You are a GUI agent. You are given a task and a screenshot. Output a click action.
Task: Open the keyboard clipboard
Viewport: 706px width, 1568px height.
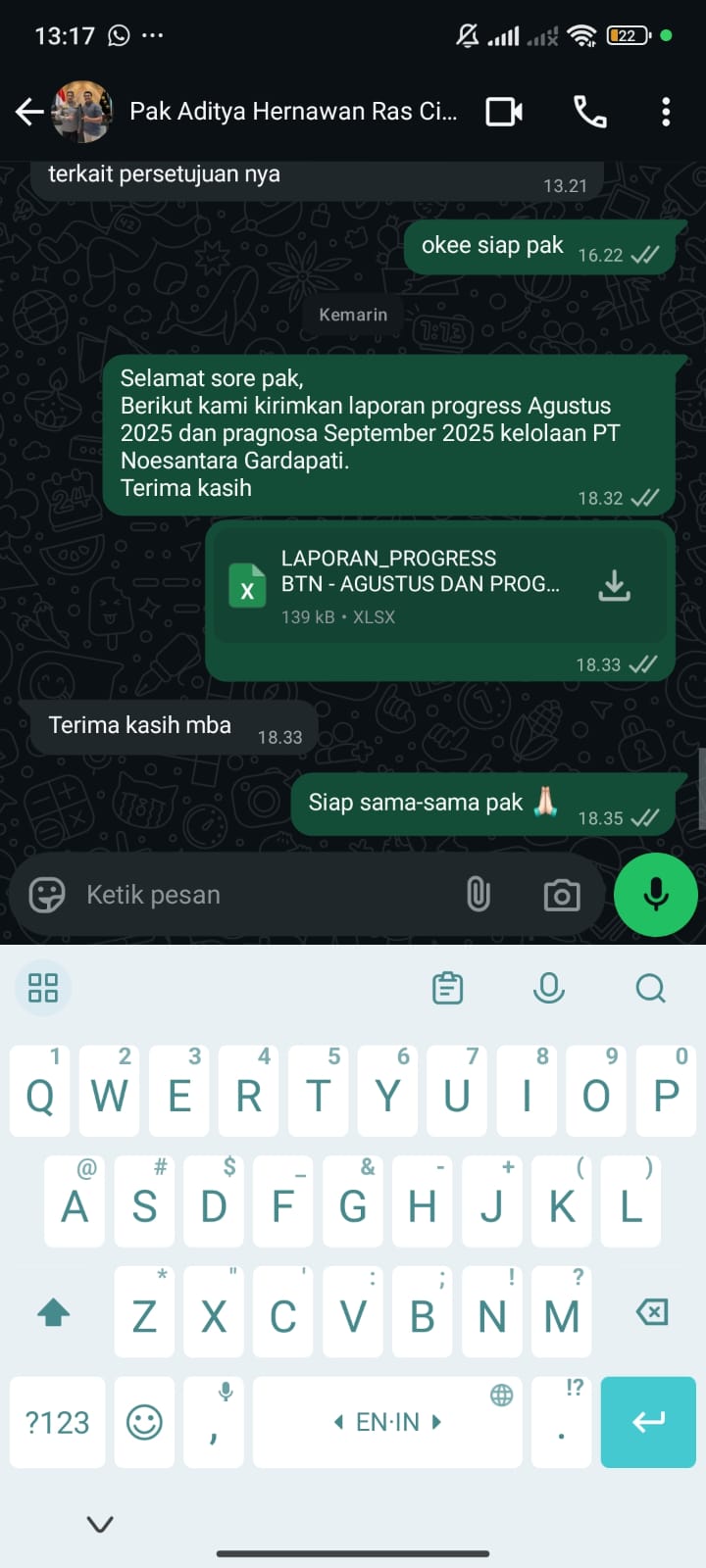(447, 988)
